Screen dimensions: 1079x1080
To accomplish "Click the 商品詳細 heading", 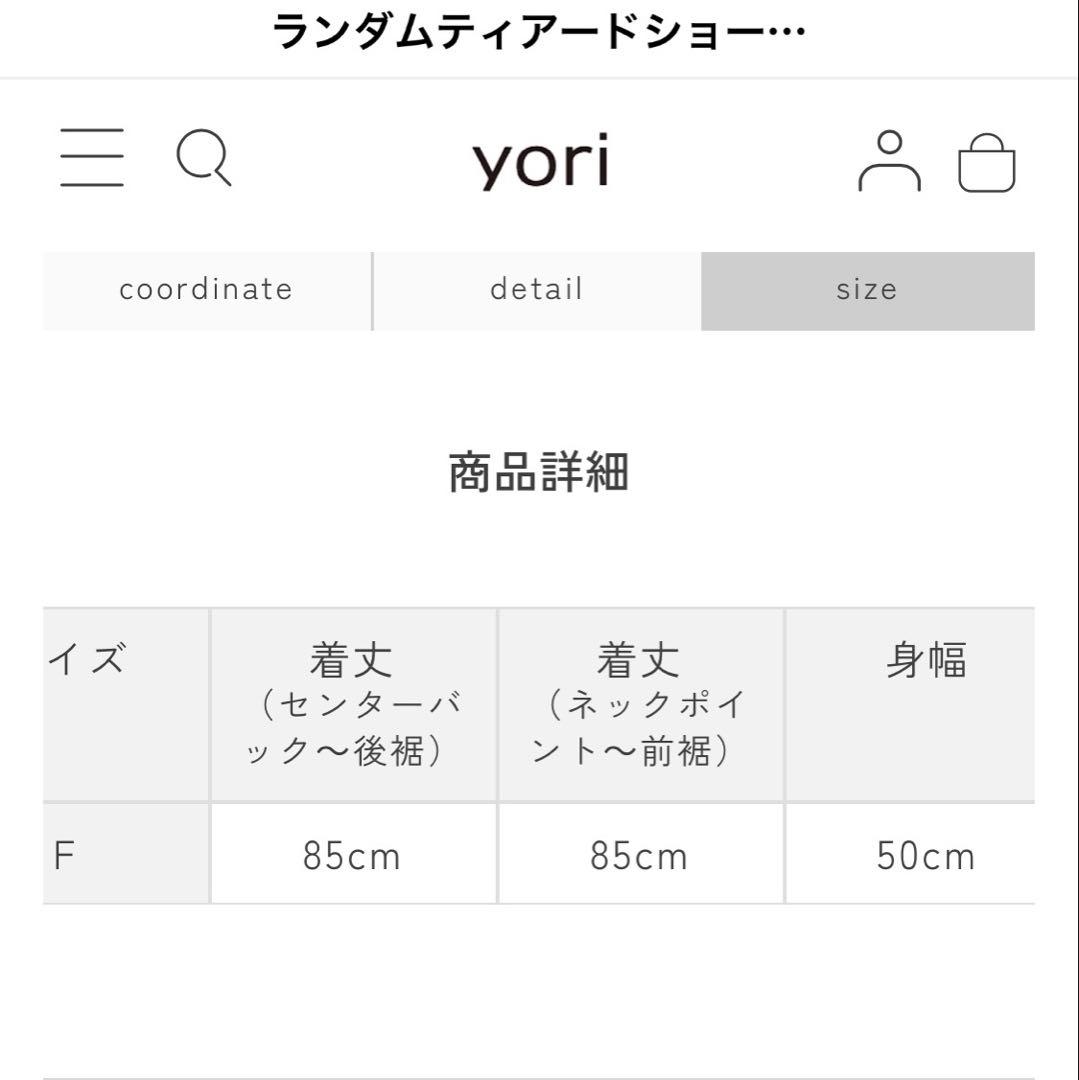I will [x=539, y=470].
